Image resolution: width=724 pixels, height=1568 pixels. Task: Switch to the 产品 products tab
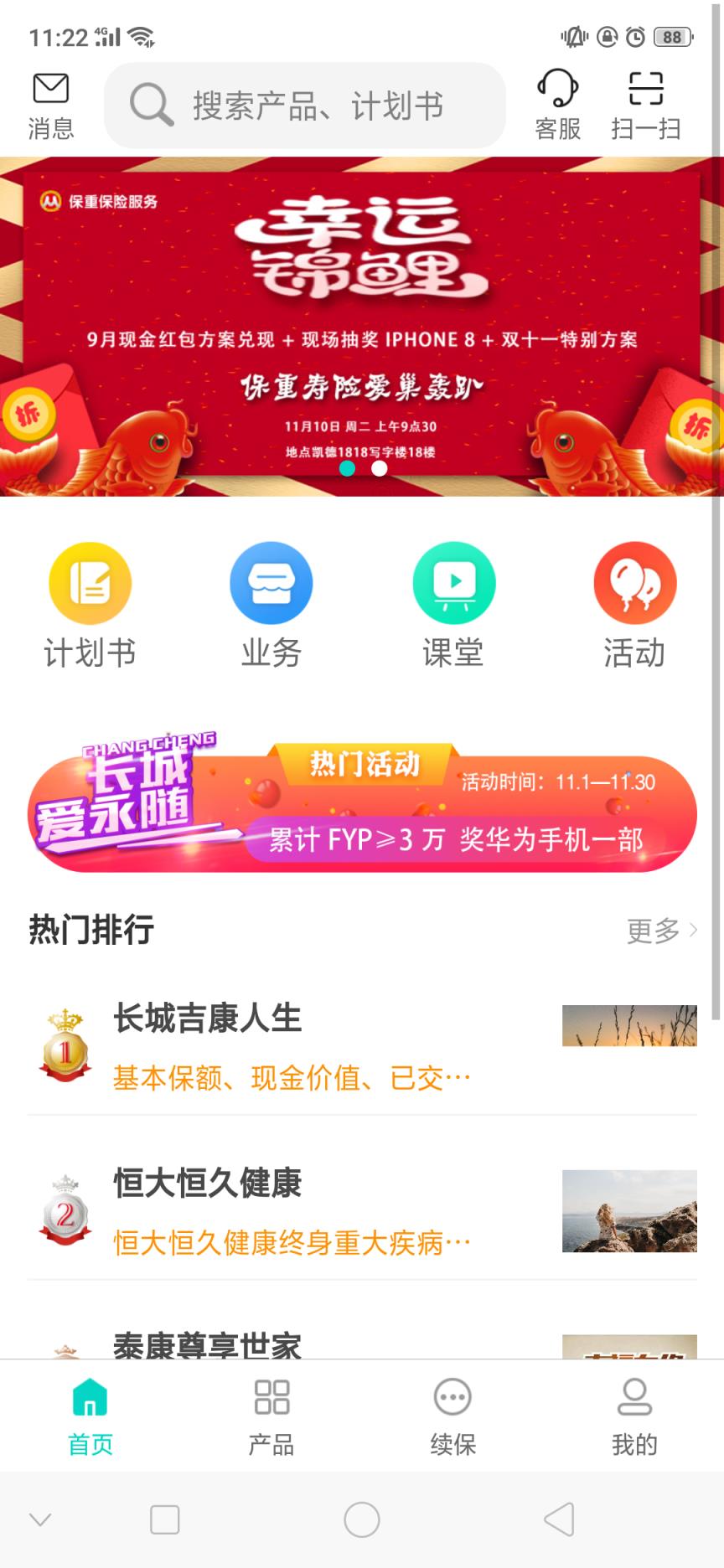click(x=271, y=1416)
